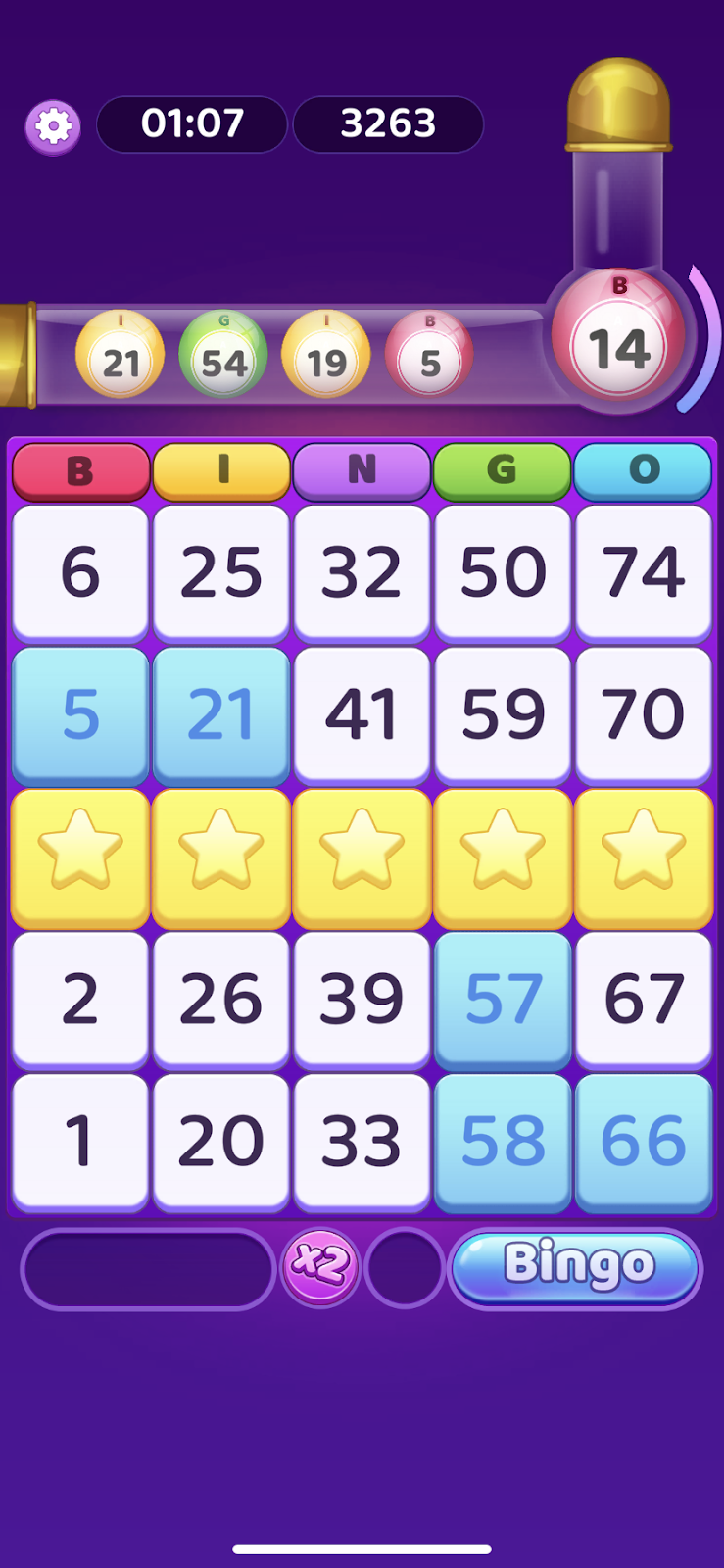Mark number 2 on the card

coord(80,1000)
